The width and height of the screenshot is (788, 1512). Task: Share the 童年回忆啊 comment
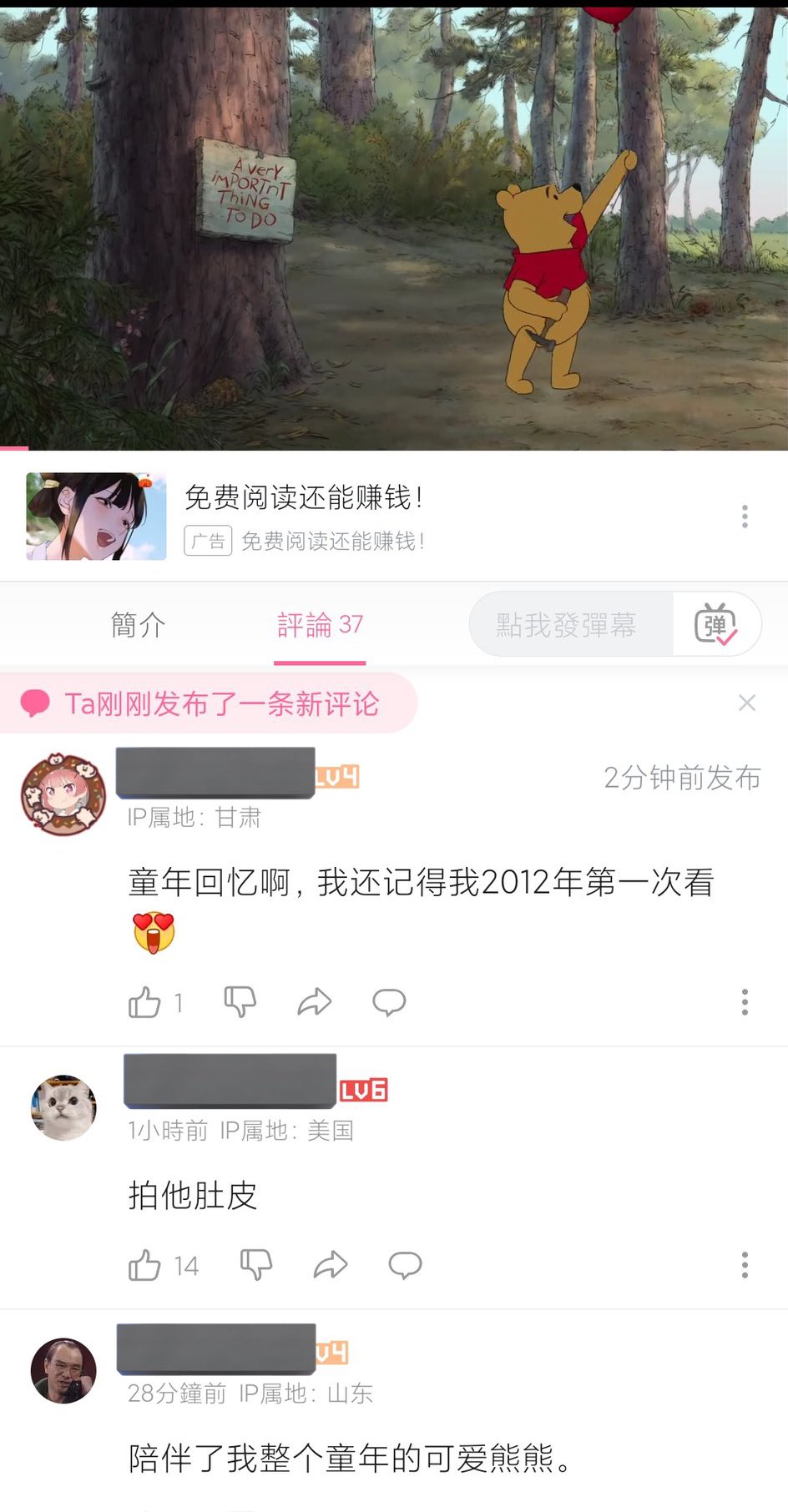pyautogui.click(x=315, y=1002)
